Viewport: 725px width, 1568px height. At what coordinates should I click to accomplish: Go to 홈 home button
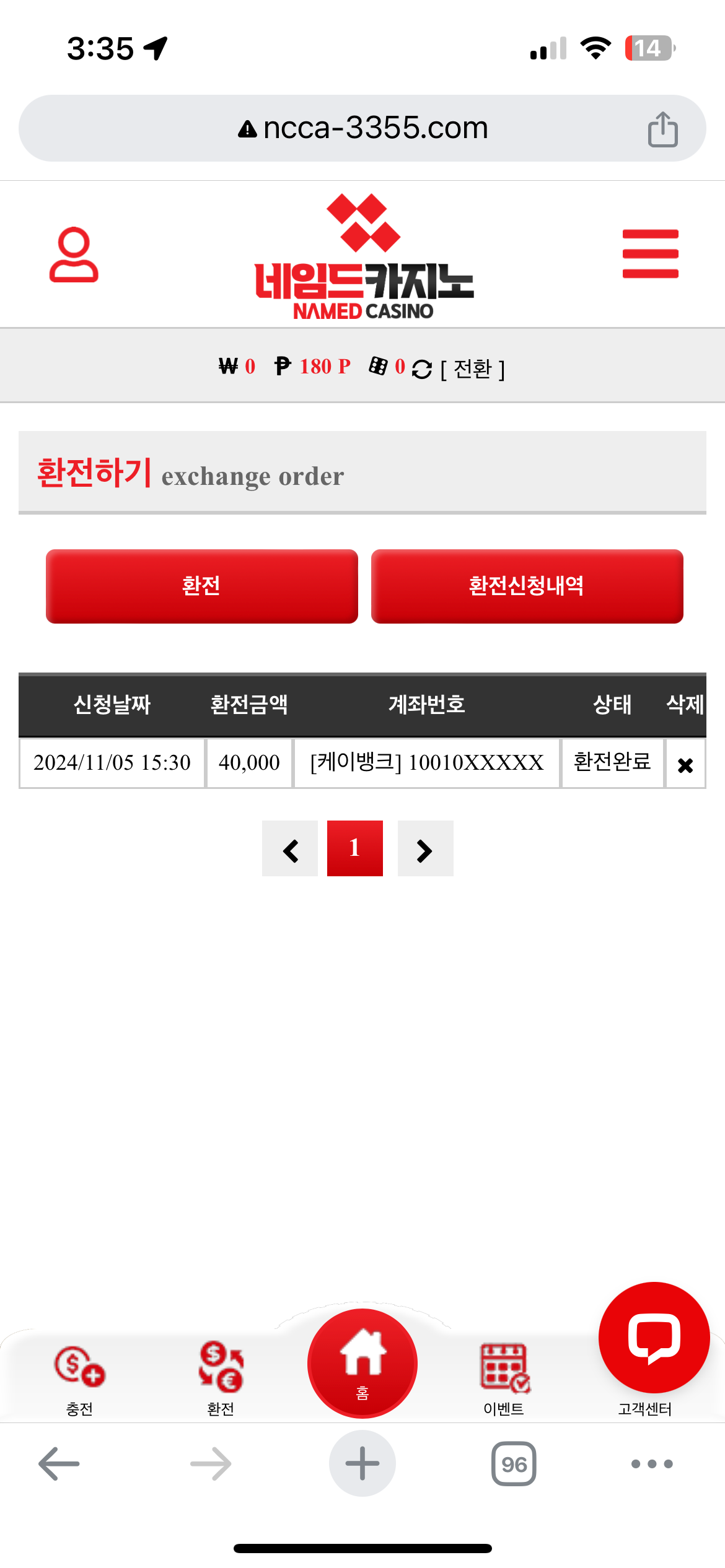(x=362, y=1364)
